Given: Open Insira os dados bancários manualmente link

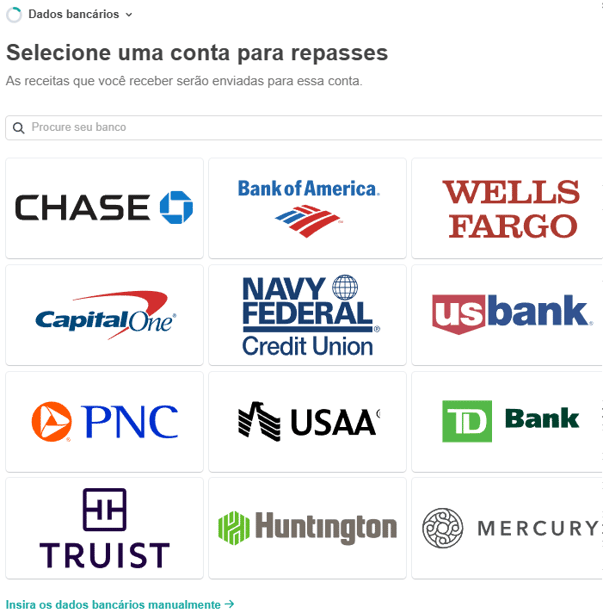Looking at the screenshot, I should click(x=120, y=604).
